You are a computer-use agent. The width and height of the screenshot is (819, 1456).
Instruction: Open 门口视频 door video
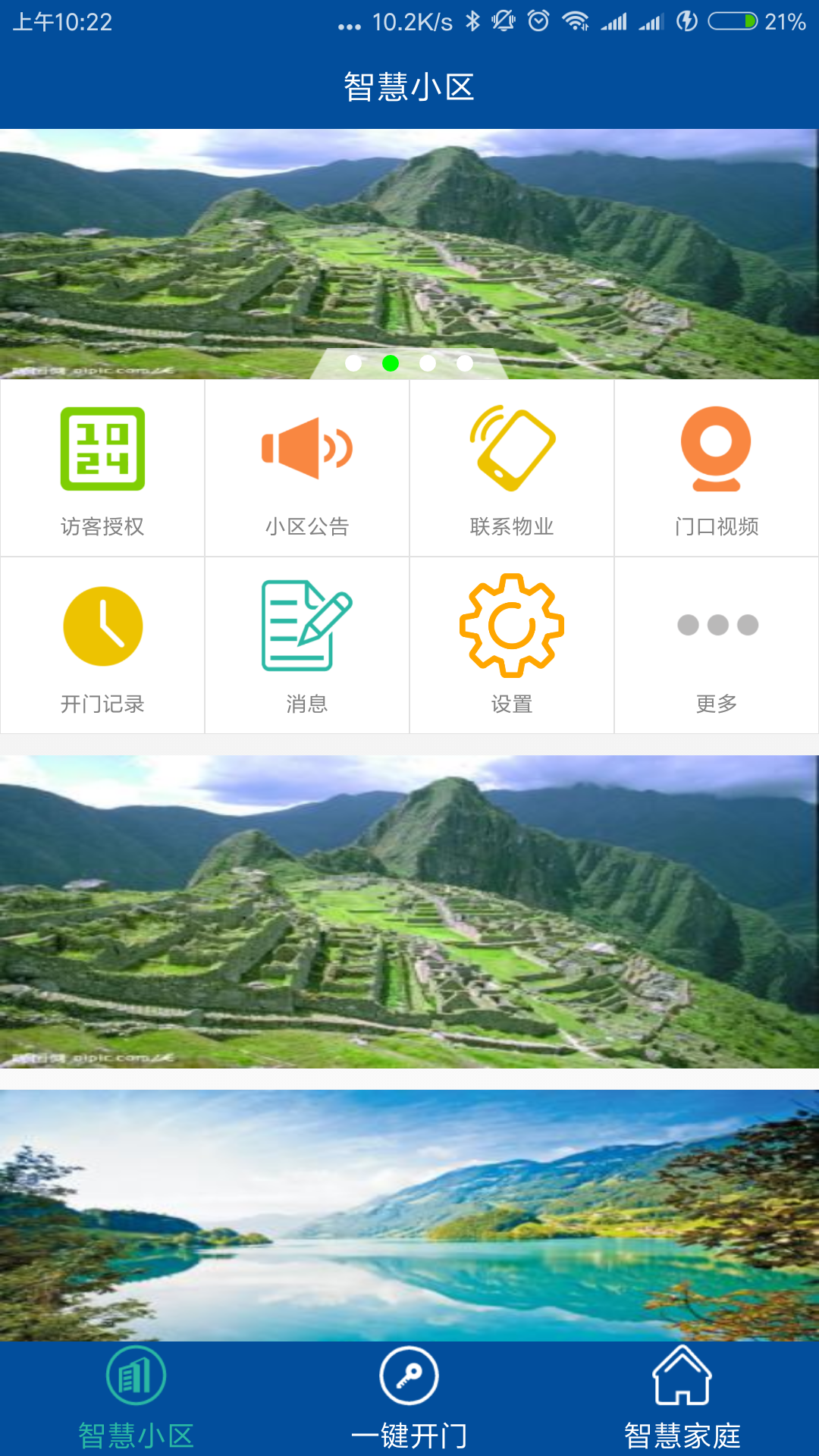[717, 469]
